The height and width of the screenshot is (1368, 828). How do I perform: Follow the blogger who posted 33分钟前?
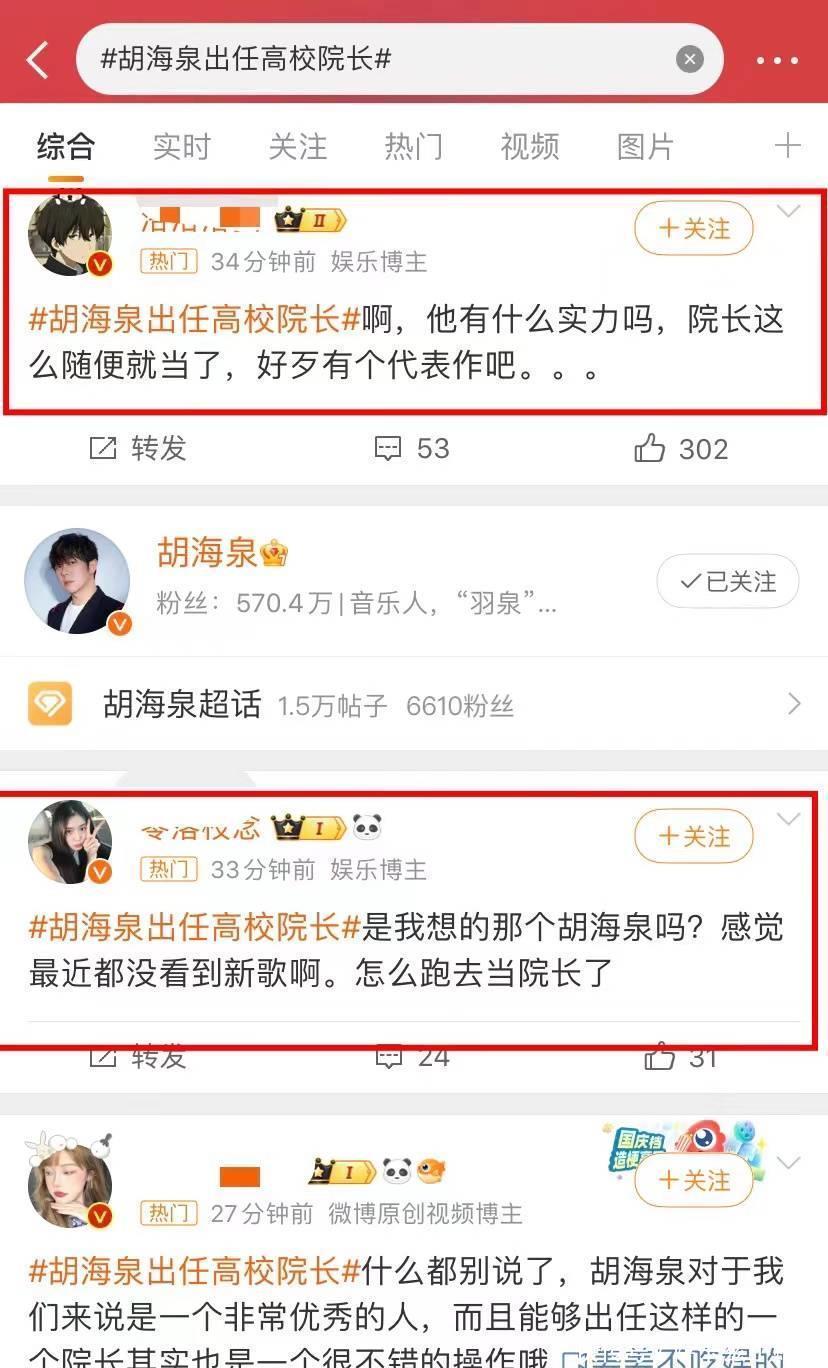(x=694, y=836)
